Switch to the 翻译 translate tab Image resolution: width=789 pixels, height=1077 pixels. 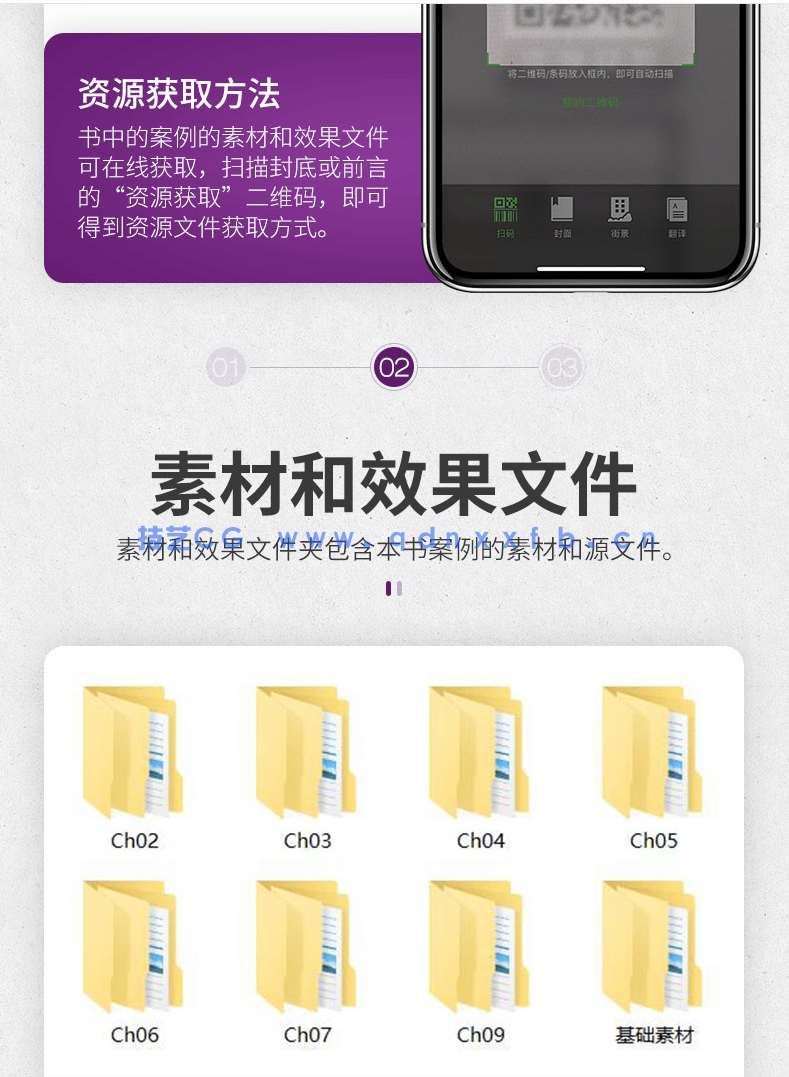pos(678,210)
